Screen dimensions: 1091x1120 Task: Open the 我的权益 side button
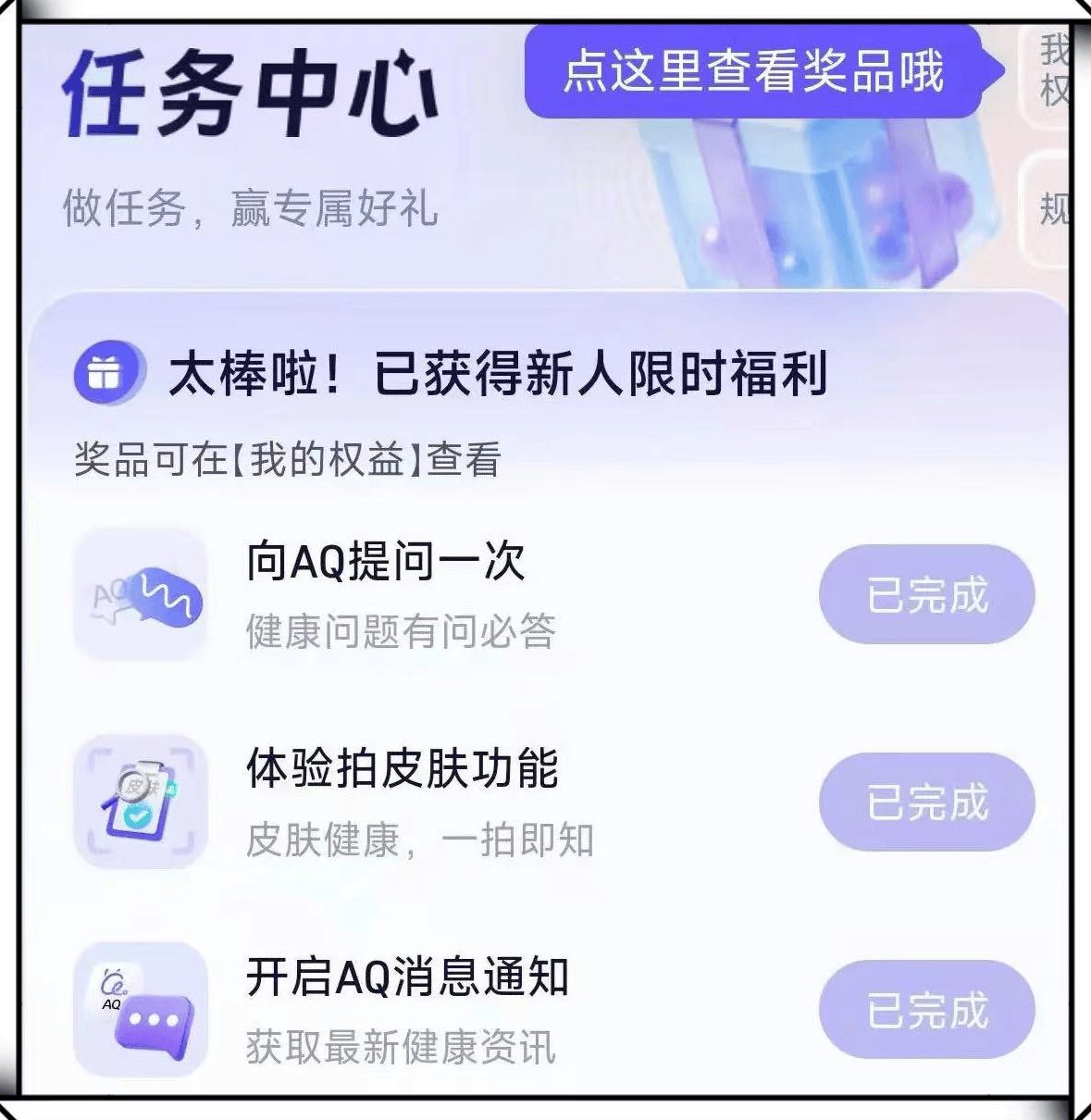tap(1051, 70)
